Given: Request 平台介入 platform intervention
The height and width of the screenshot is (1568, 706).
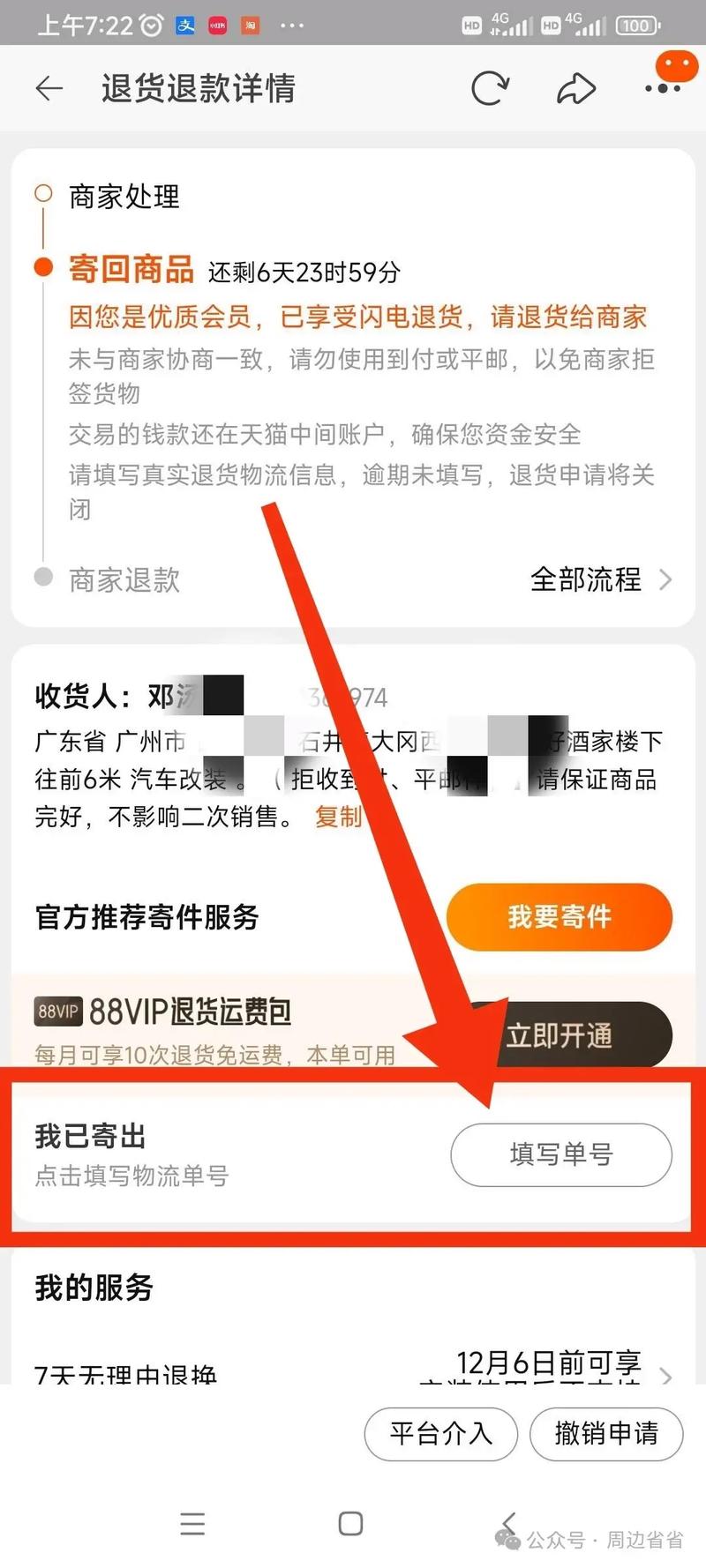Looking at the screenshot, I should coord(440,1433).
